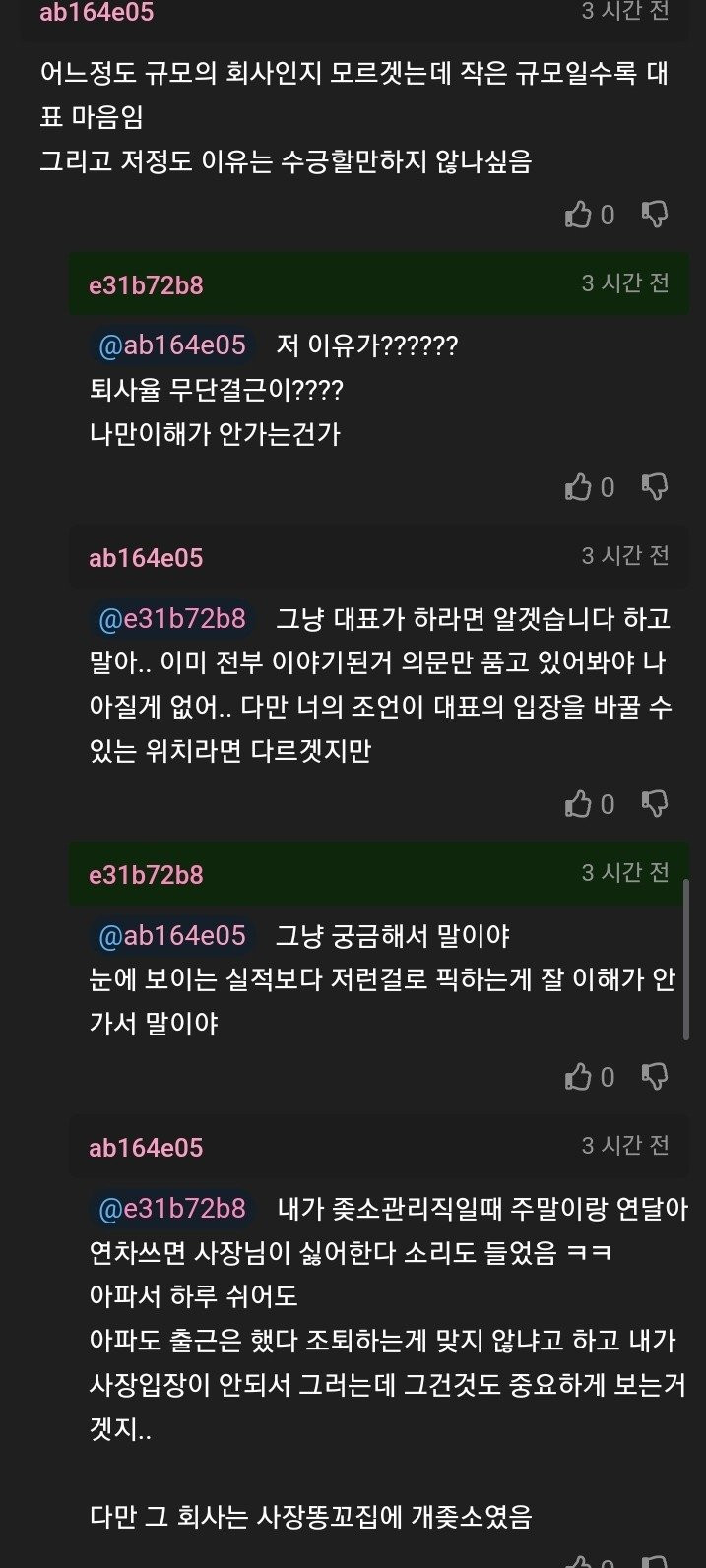This screenshot has width=706, height=1568.
Task: Like the reply starting '그냥 대표가 하라면'
Action: click(578, 804)
